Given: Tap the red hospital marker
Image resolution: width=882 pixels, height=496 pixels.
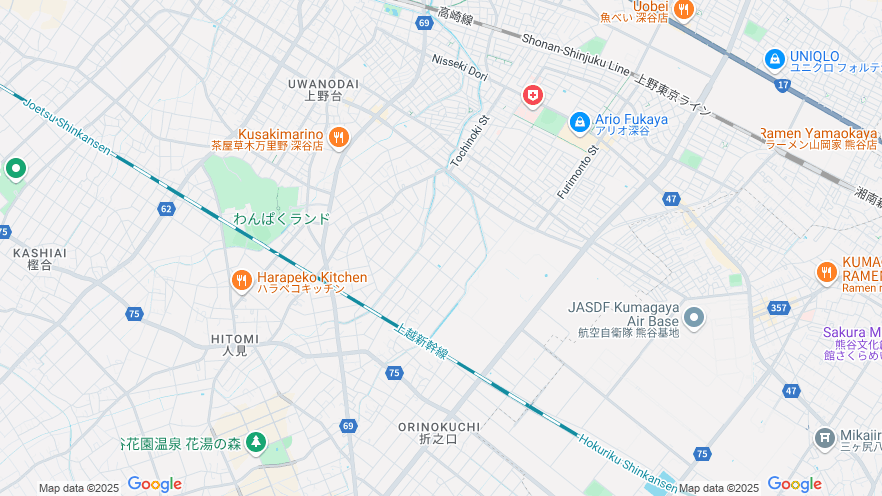Looking at the screenshot, I should [533, 95].
